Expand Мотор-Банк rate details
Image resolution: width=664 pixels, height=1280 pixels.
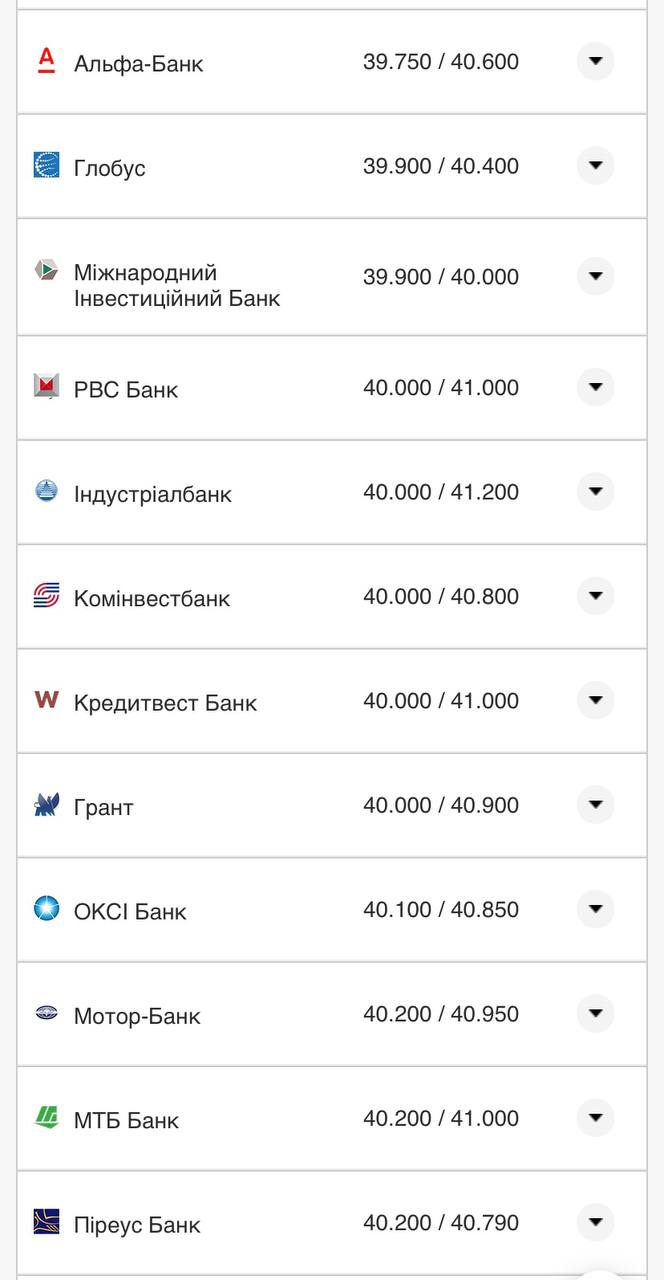(595, 1014)
